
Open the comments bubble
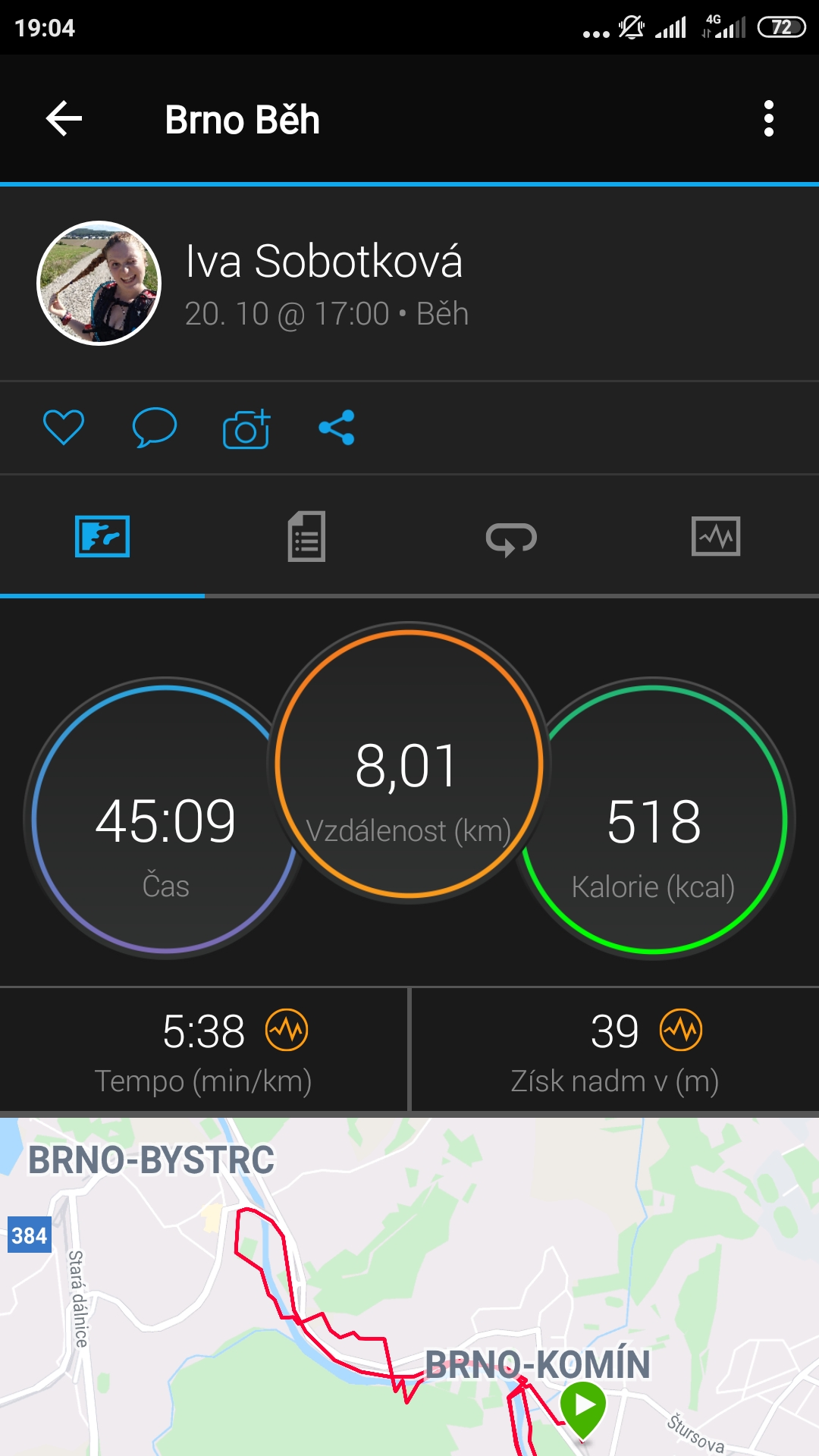[x=155, y=428]
